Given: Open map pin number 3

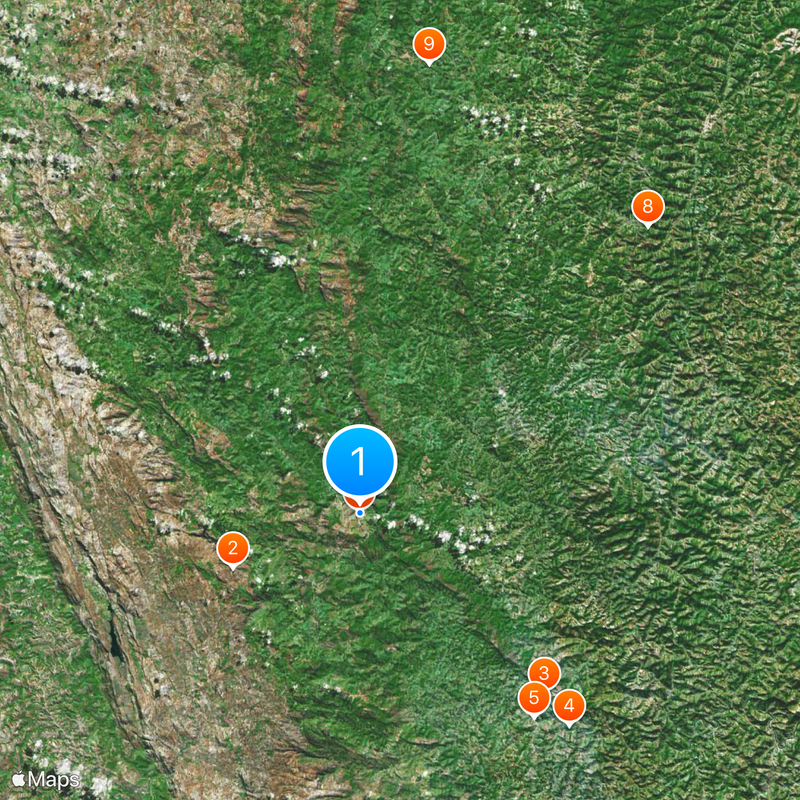Looking at the screenshot, I should [543, 673].
